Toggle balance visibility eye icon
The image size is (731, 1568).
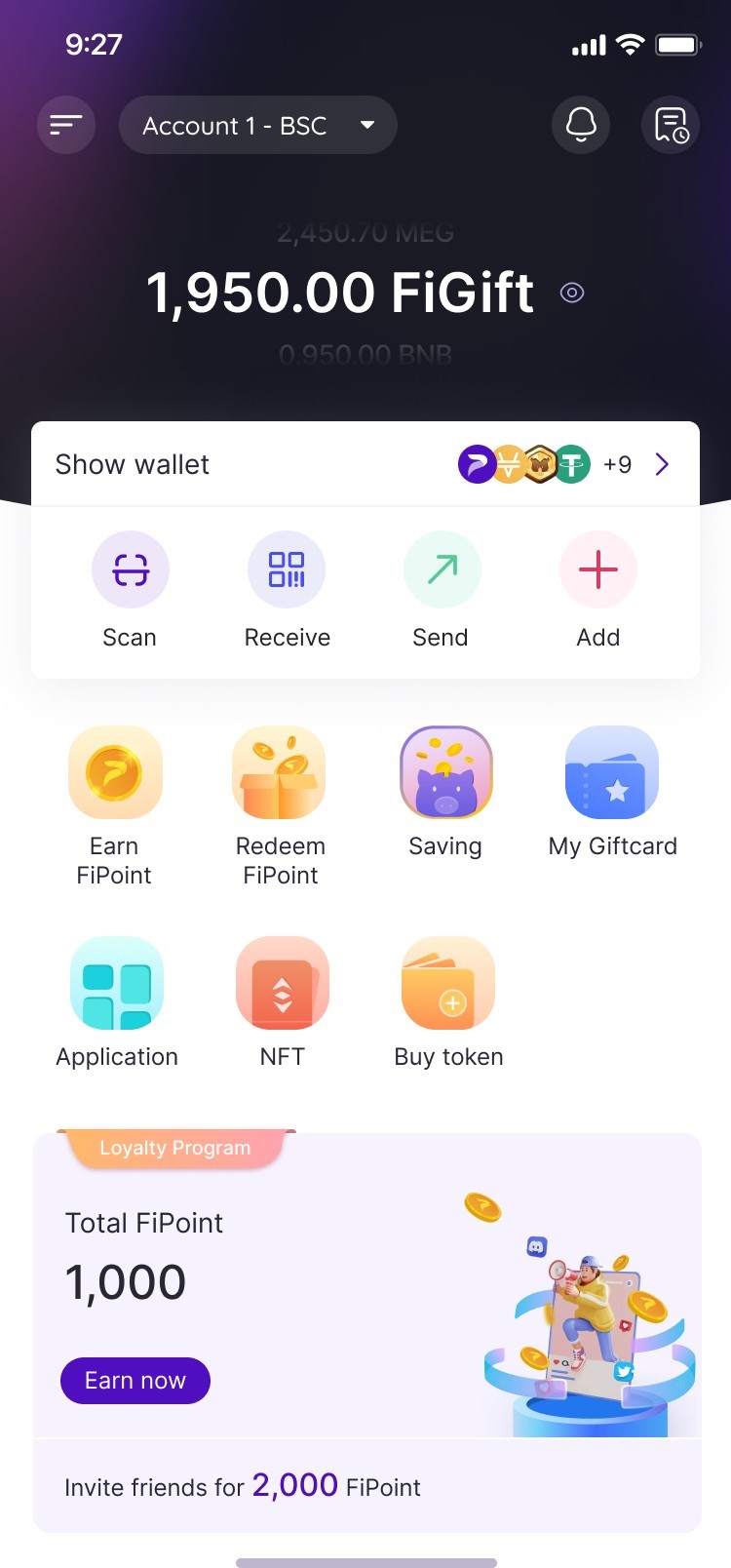pyautogui.click(x=572, y=293)
